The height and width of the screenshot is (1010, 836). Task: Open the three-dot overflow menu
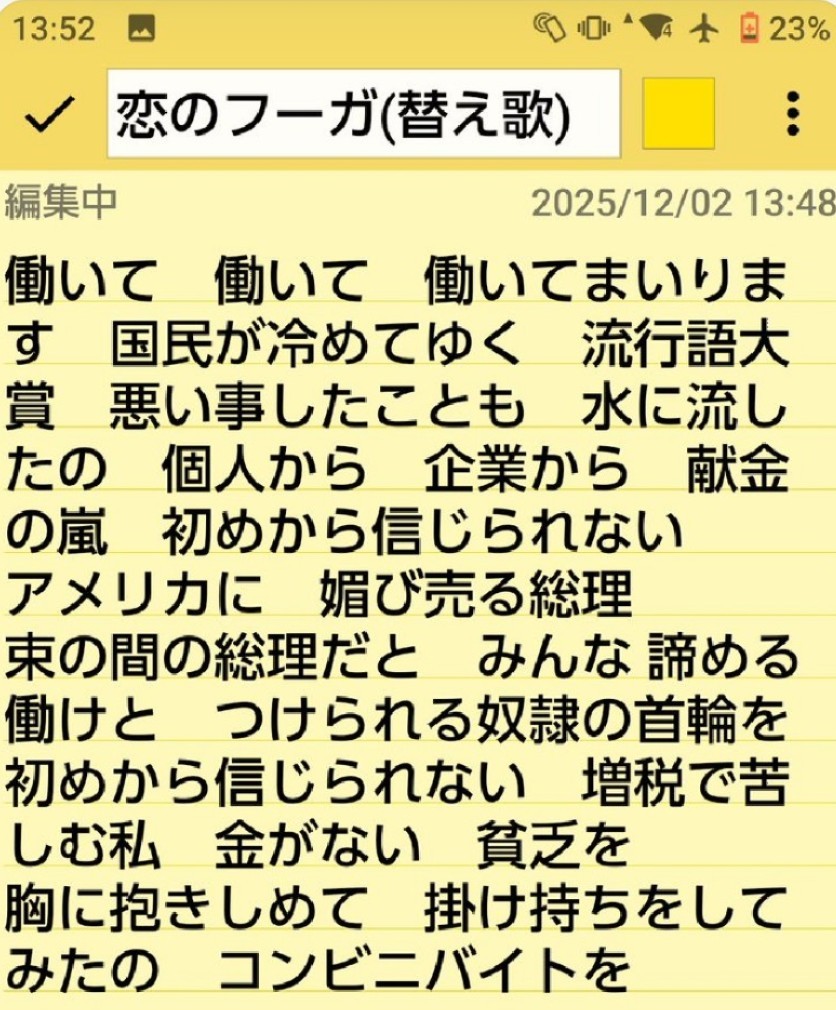[x=792, y=114]
